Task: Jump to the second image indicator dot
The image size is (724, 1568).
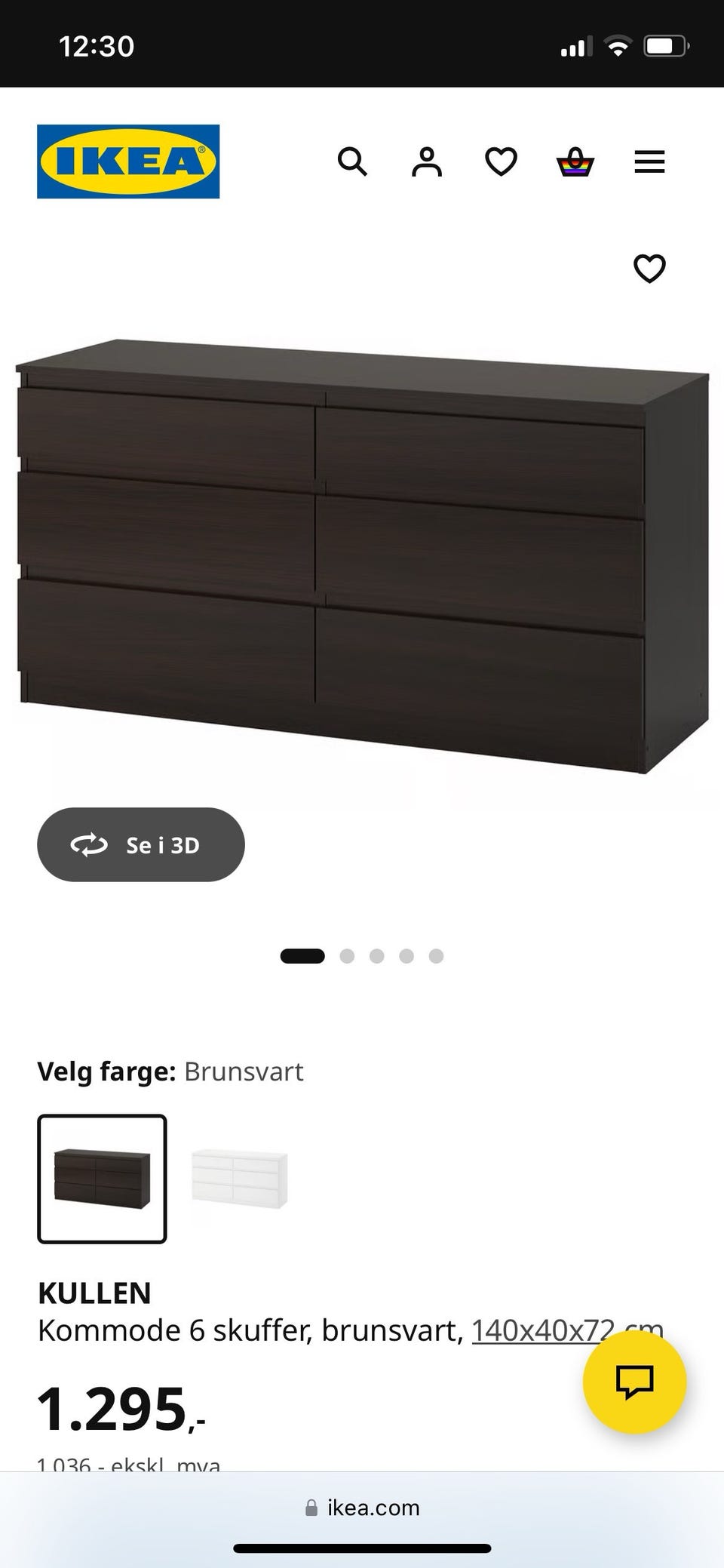Action: click(x=347, y=956)
